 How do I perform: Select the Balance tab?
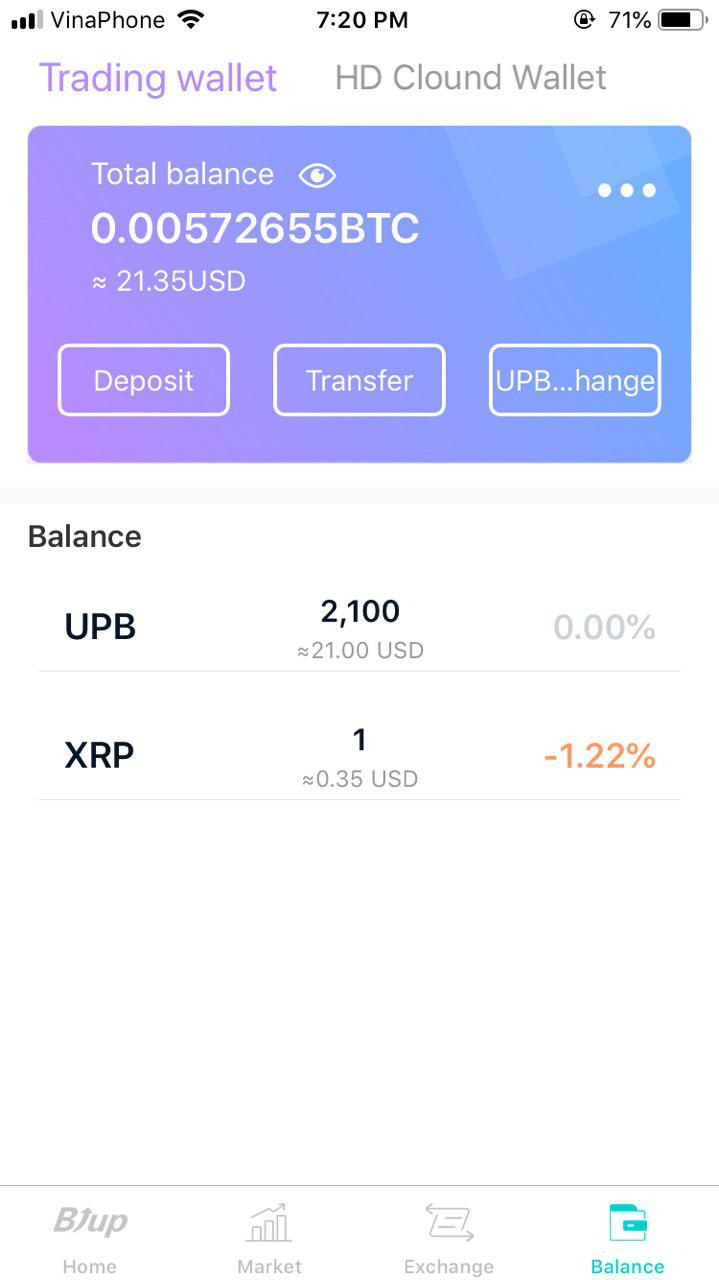click(x=628, y=1236)
